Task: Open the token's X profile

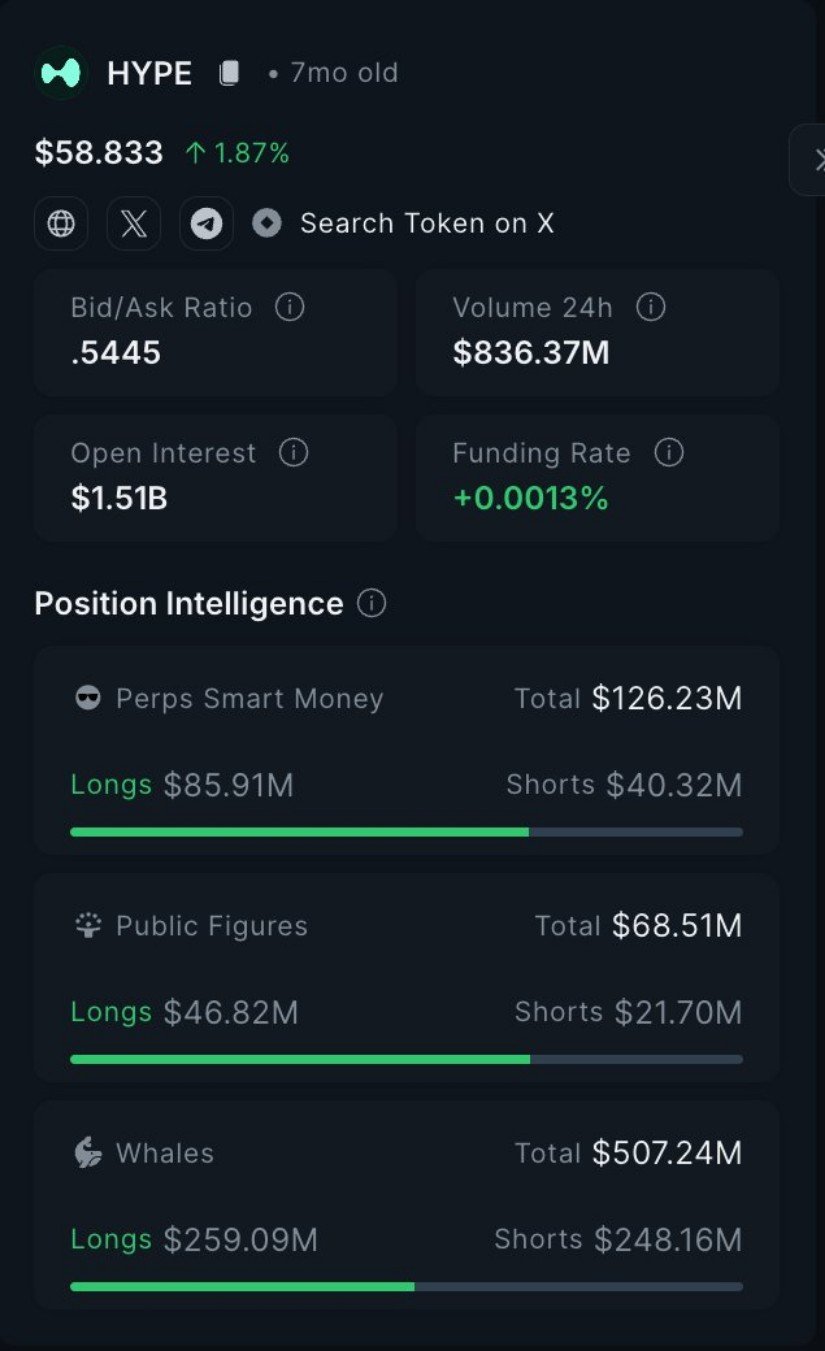Action: pyautogui.click(x=134, y=223)
